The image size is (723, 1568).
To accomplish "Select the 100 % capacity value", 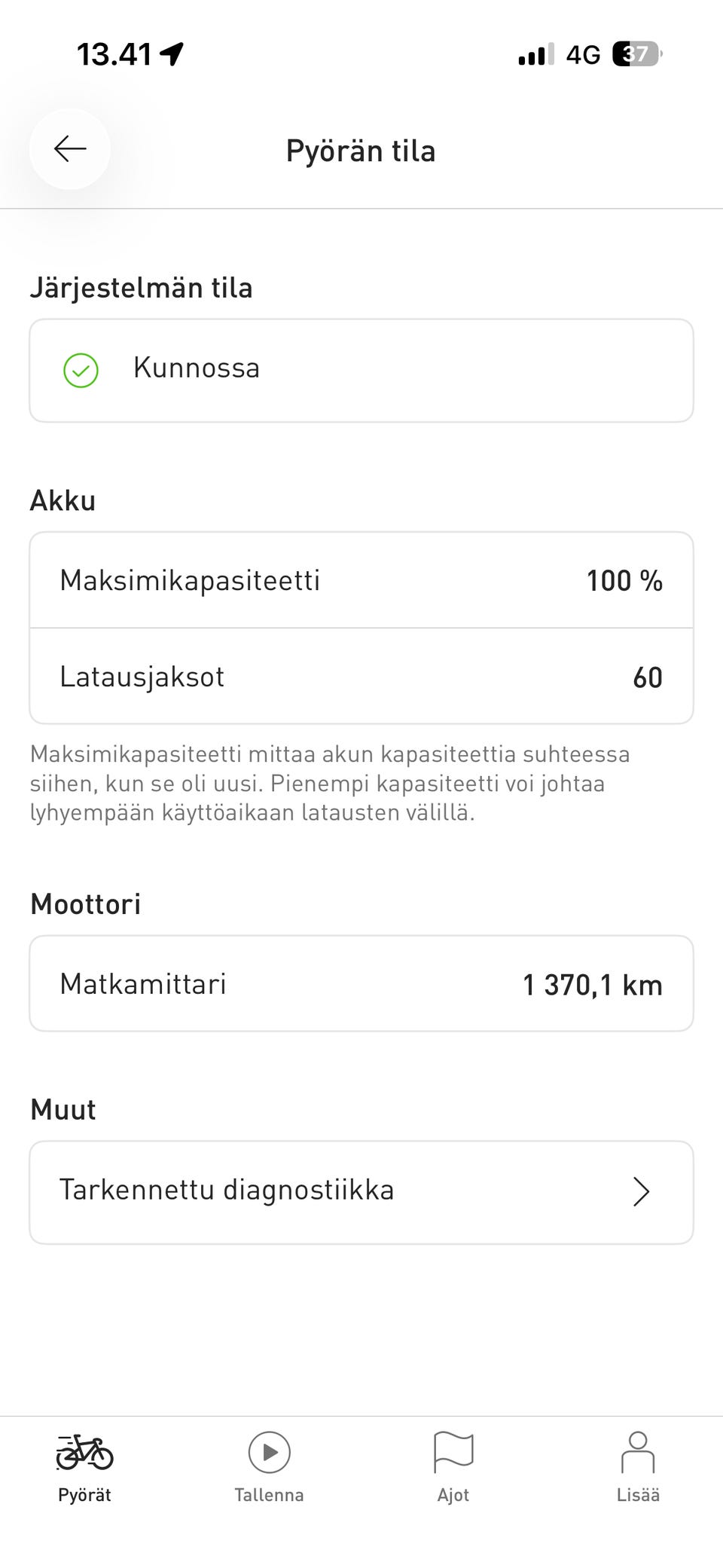I will [x=625, y=579].
